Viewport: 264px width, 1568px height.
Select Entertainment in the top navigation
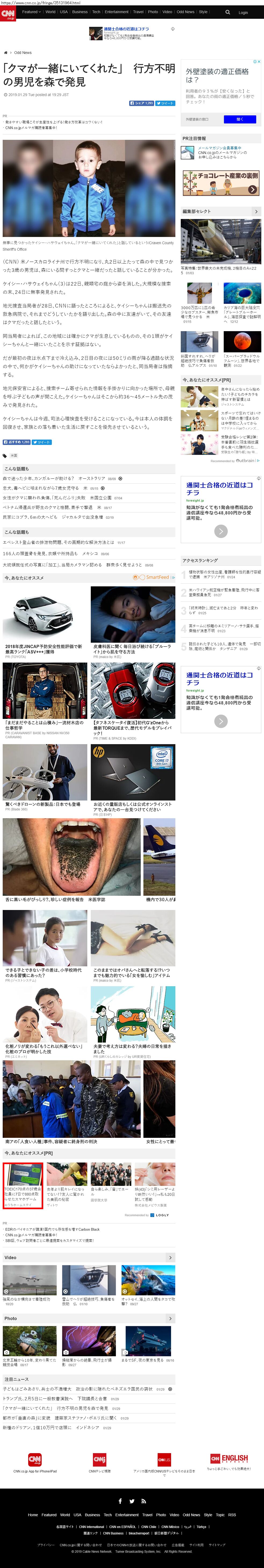(x=117, y=12)
